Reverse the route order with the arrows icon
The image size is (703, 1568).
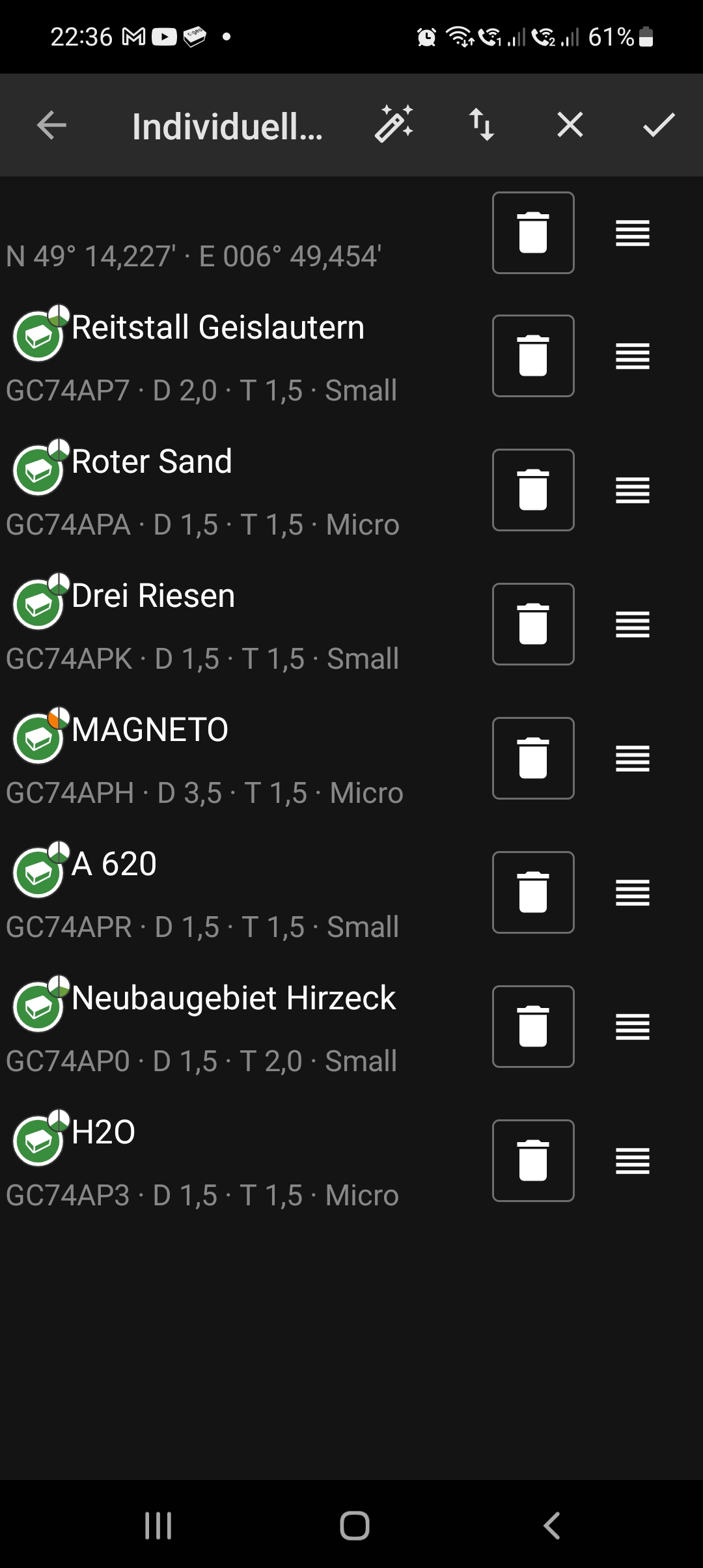[x=482, y=124]
